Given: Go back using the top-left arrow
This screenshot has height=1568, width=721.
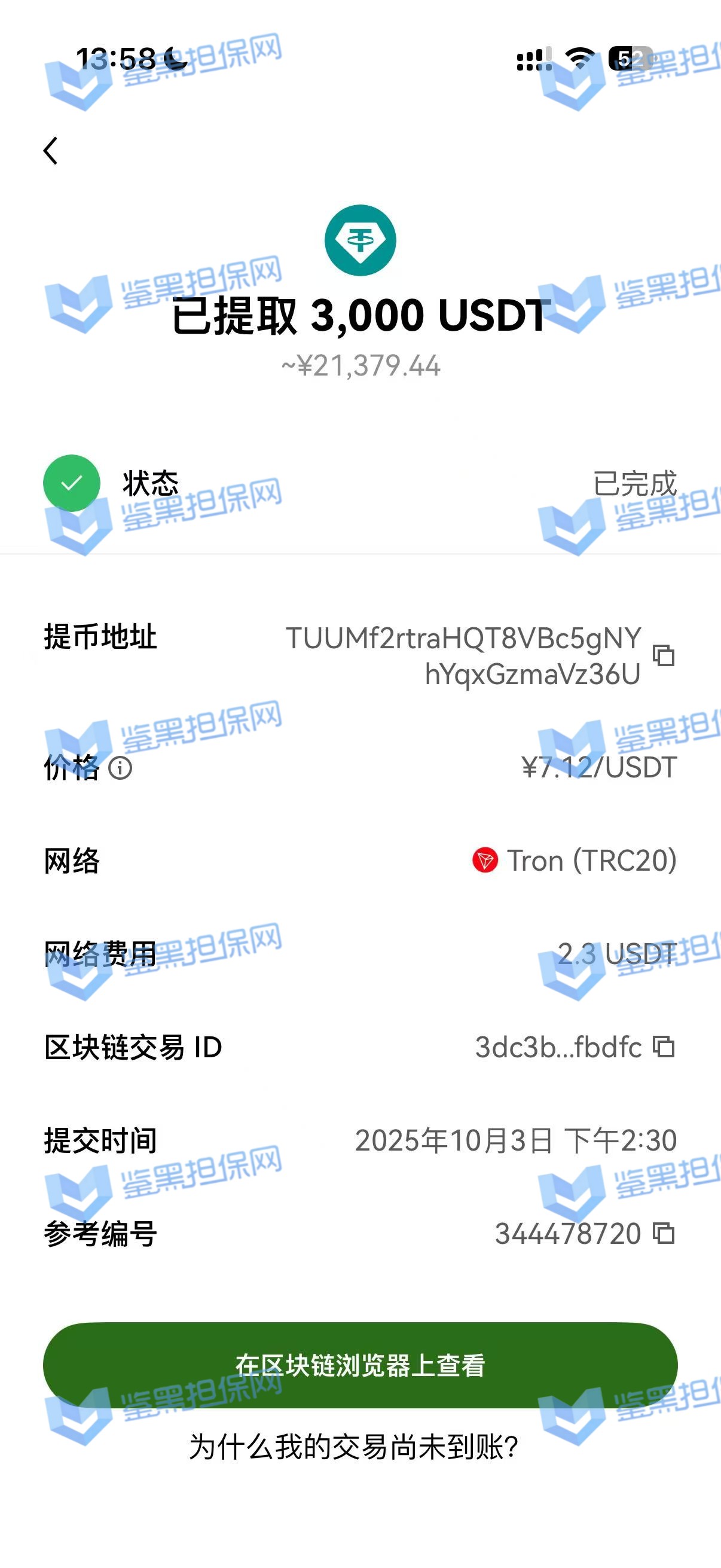Looking at the screenshot, I should click(x=51, y=150).
